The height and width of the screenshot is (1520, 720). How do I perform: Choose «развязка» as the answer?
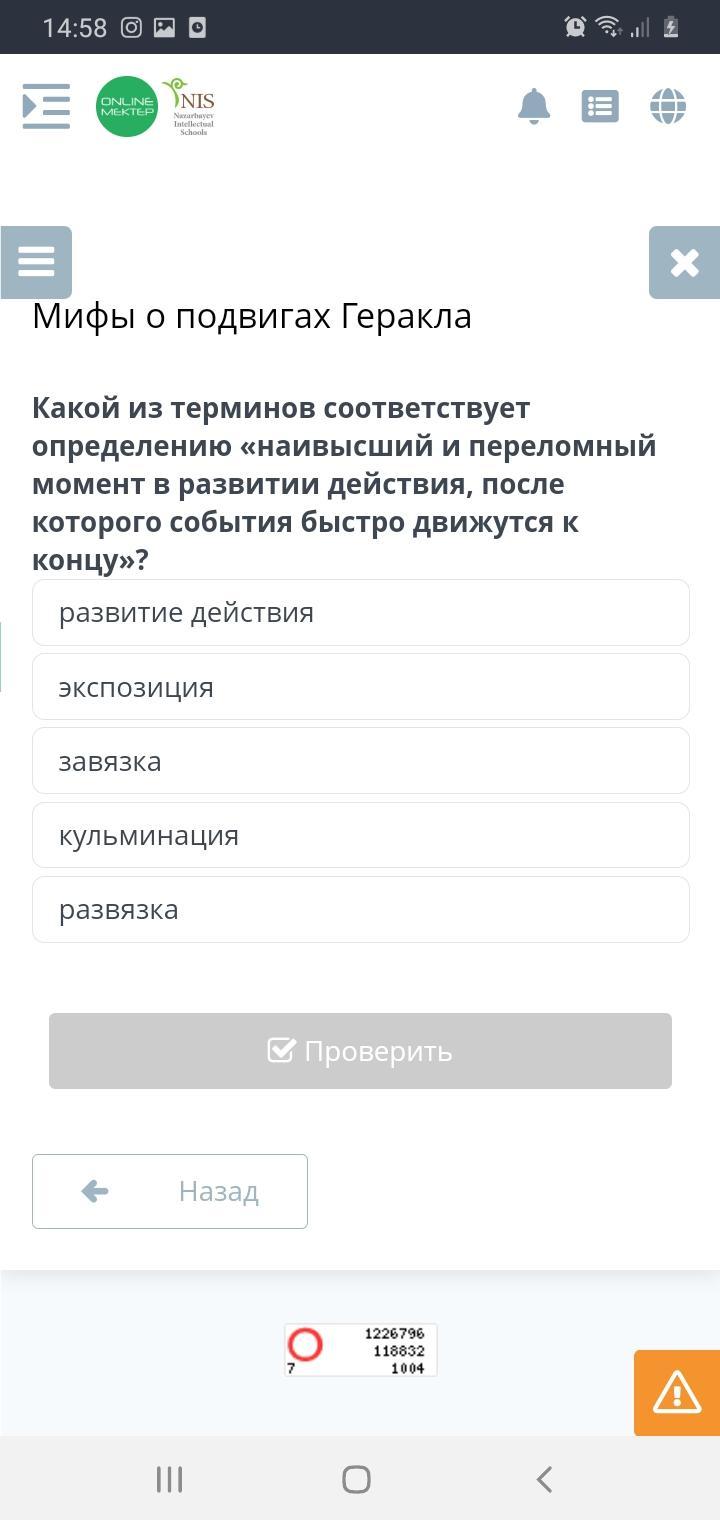360,910
